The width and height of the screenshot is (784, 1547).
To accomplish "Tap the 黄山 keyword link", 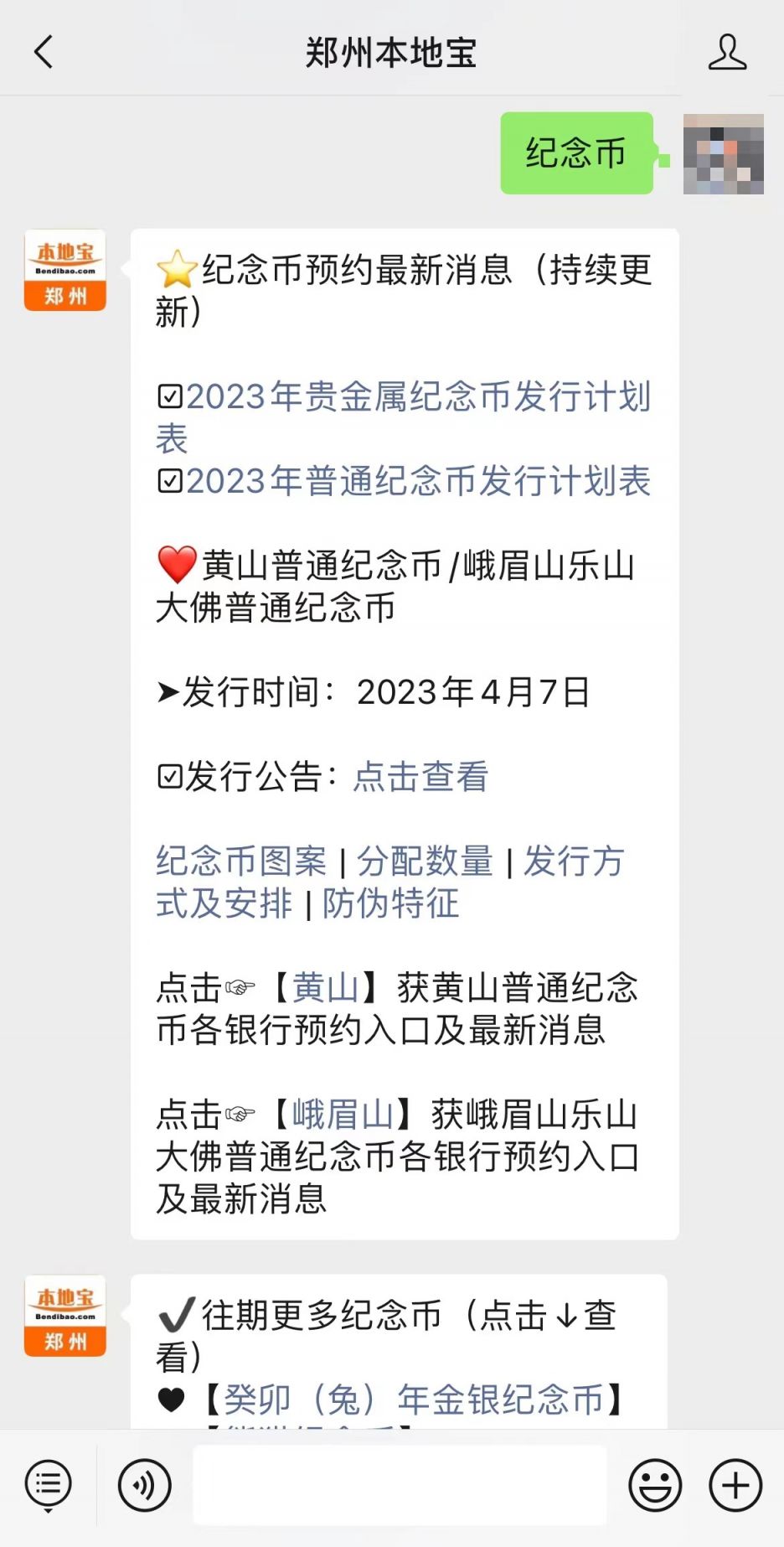I will coord(326,988).
